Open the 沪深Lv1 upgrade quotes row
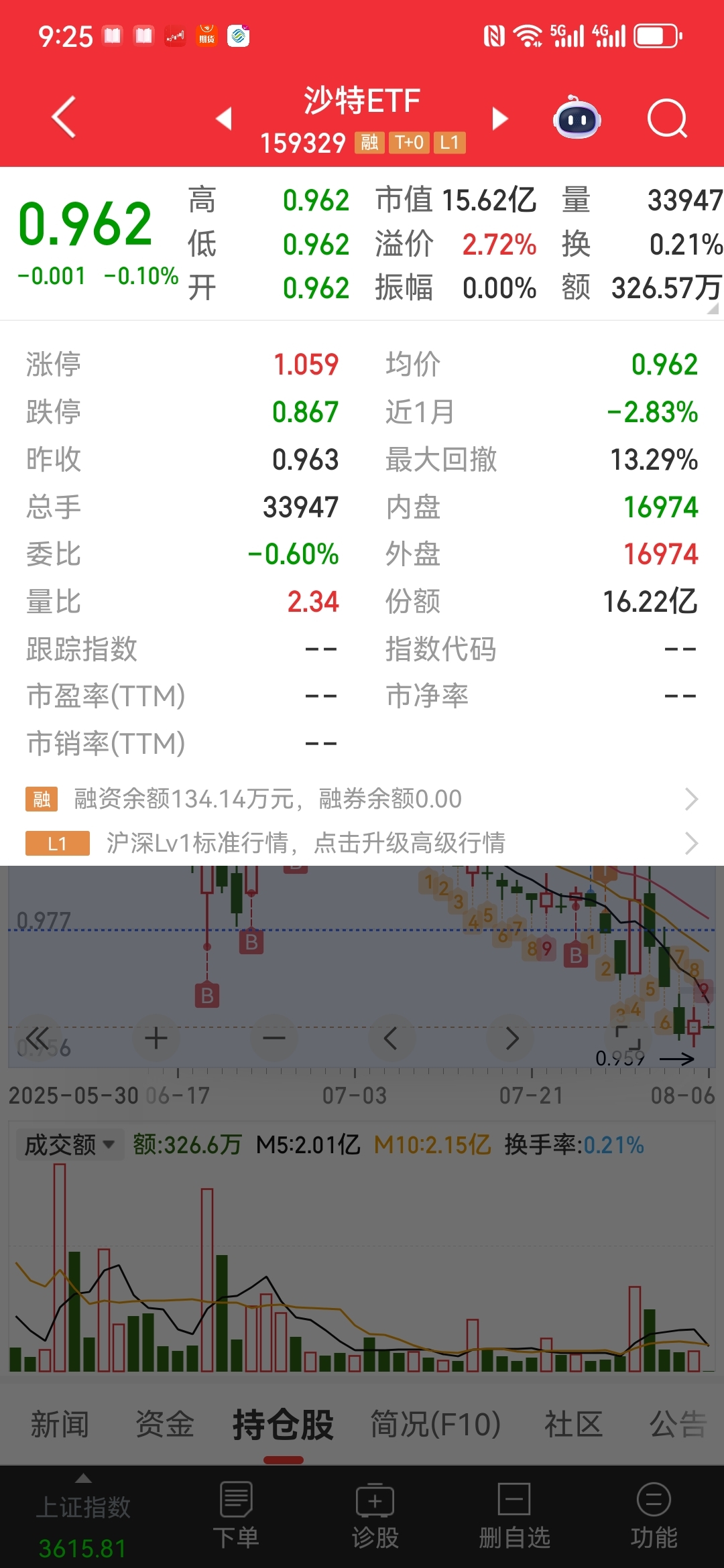Screen dimensions: 724x1568 362,843
